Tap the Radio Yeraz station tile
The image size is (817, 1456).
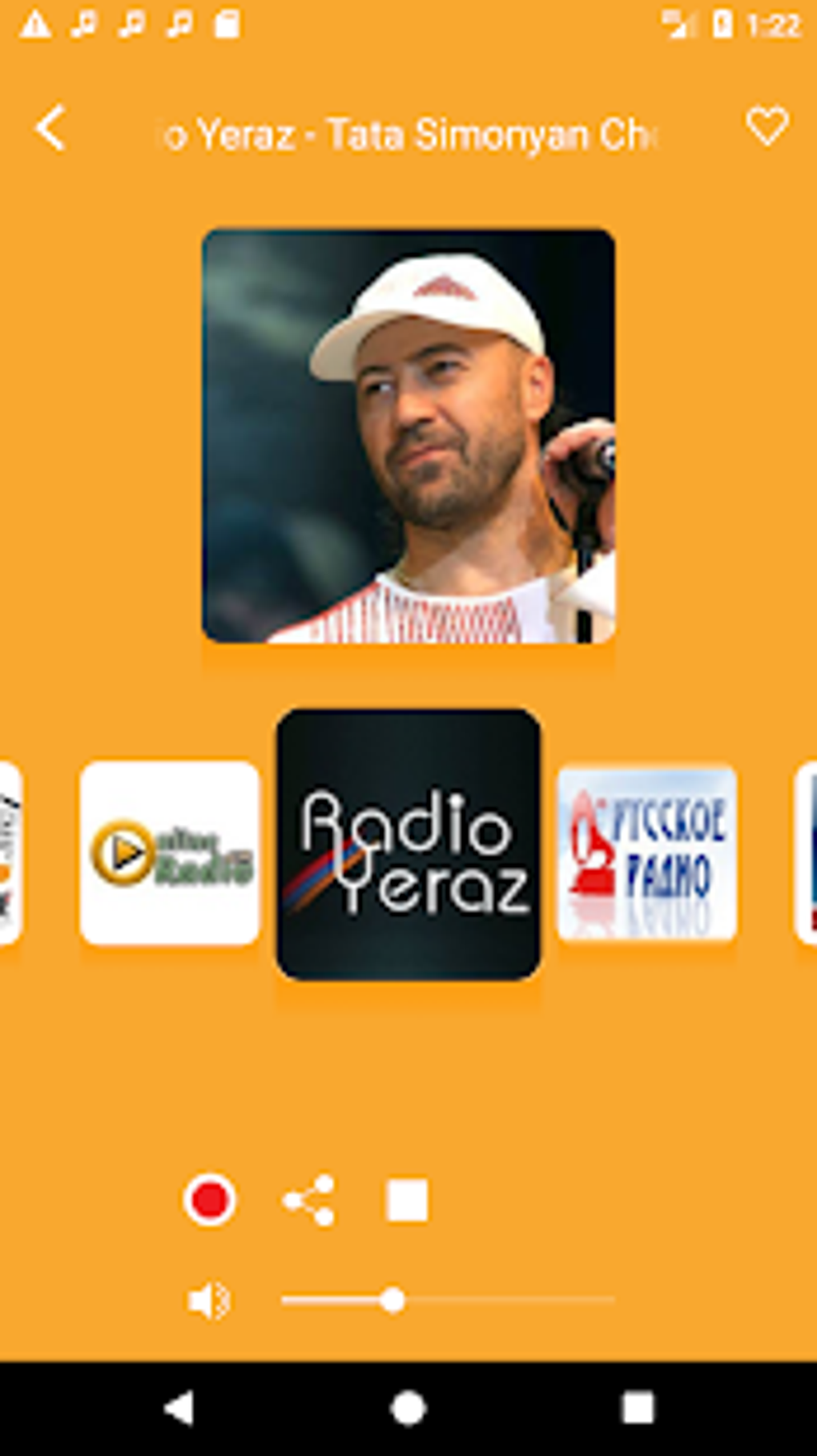point(408,844)
